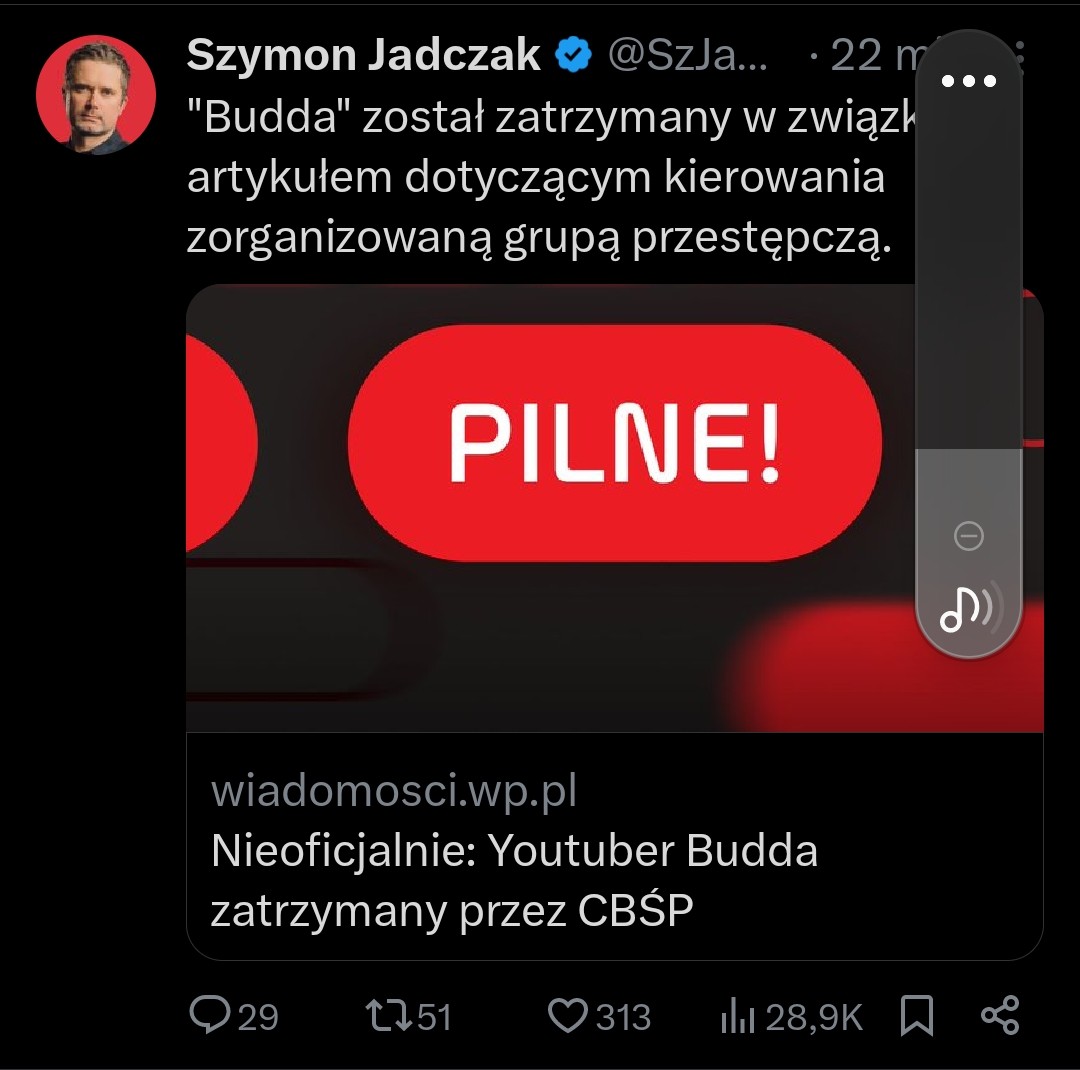Share the tweet

(x=1000, y=1015)
